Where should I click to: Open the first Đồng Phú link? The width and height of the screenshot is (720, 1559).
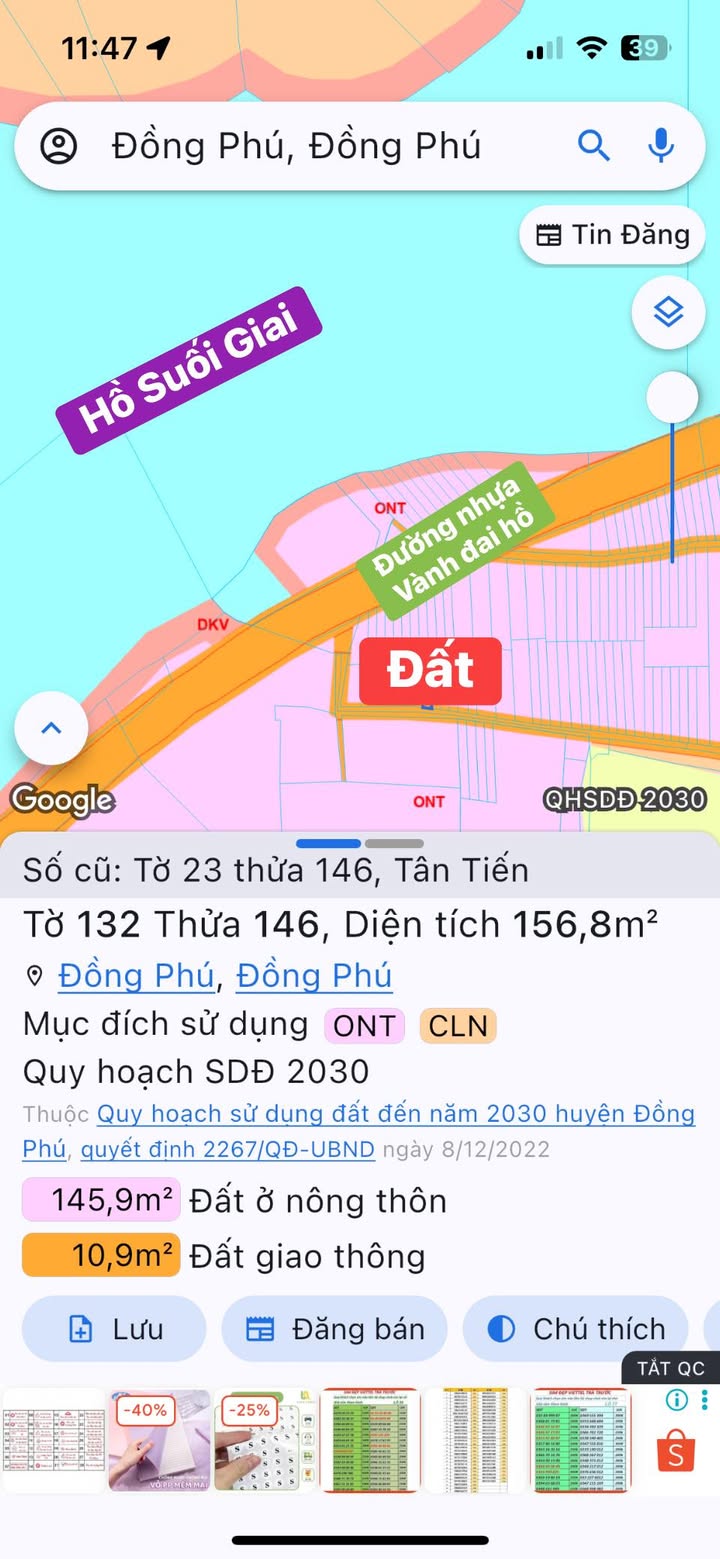(x=136, y=975)
